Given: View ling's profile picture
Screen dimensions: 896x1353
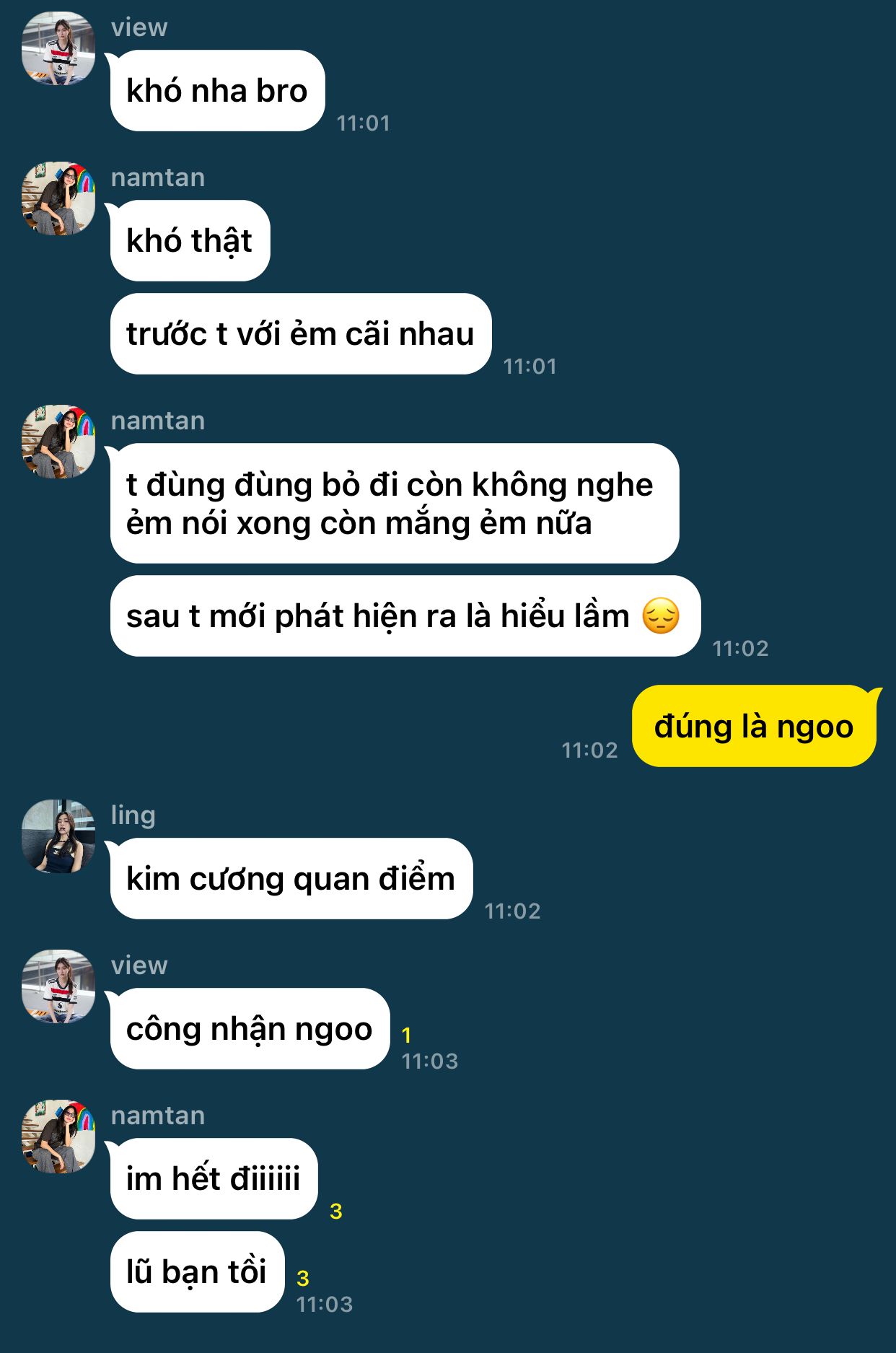Looking at the screenshot, I should 58,836.
